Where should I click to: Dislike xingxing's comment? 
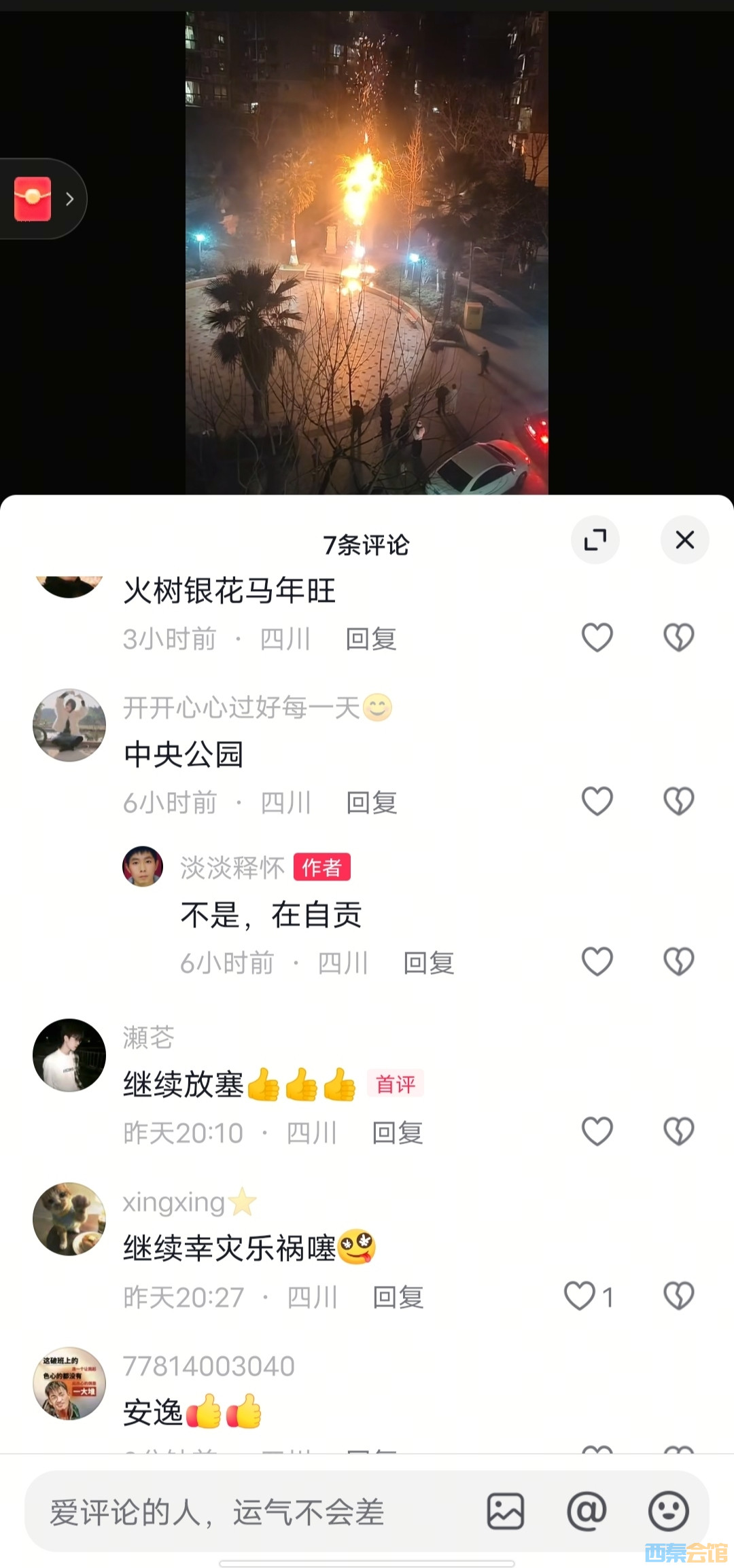coord(678,1296)
